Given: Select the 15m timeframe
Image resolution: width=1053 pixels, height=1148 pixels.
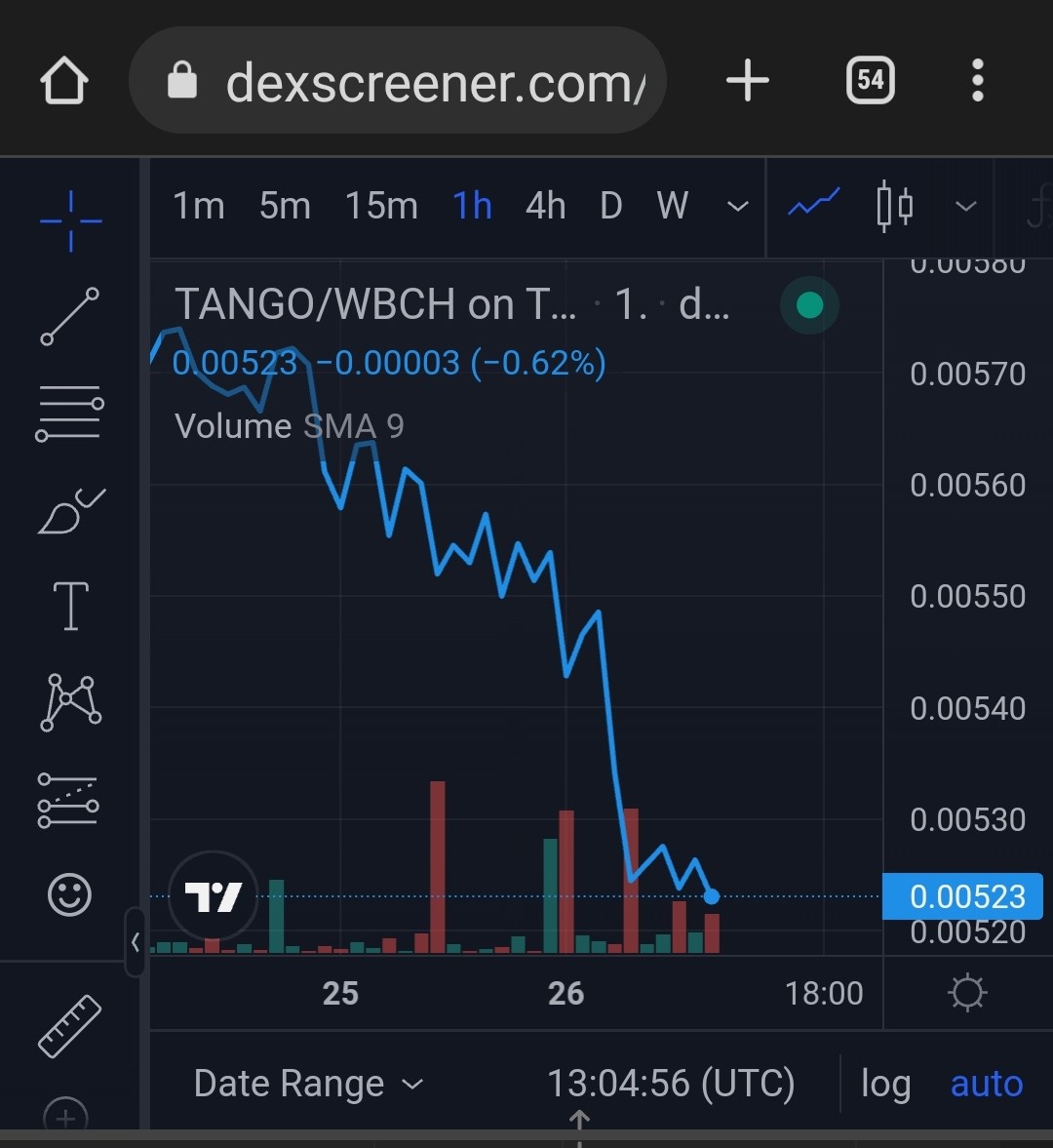Looking at the screenshot, I should point(381,206).
